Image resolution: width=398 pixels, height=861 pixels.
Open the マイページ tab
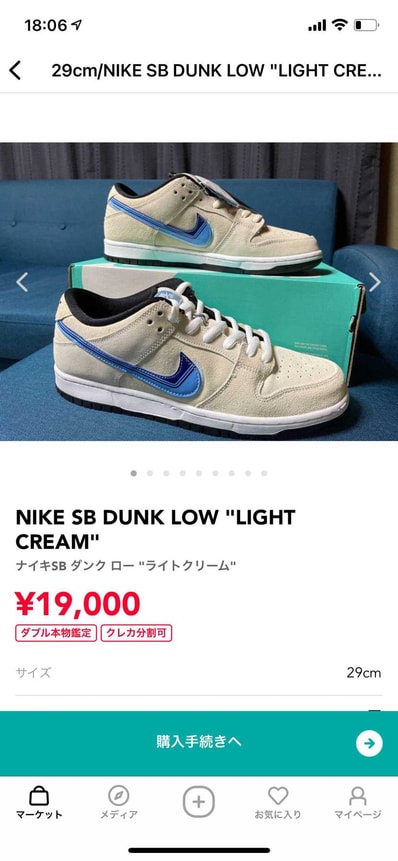click(x=358, y=802)
